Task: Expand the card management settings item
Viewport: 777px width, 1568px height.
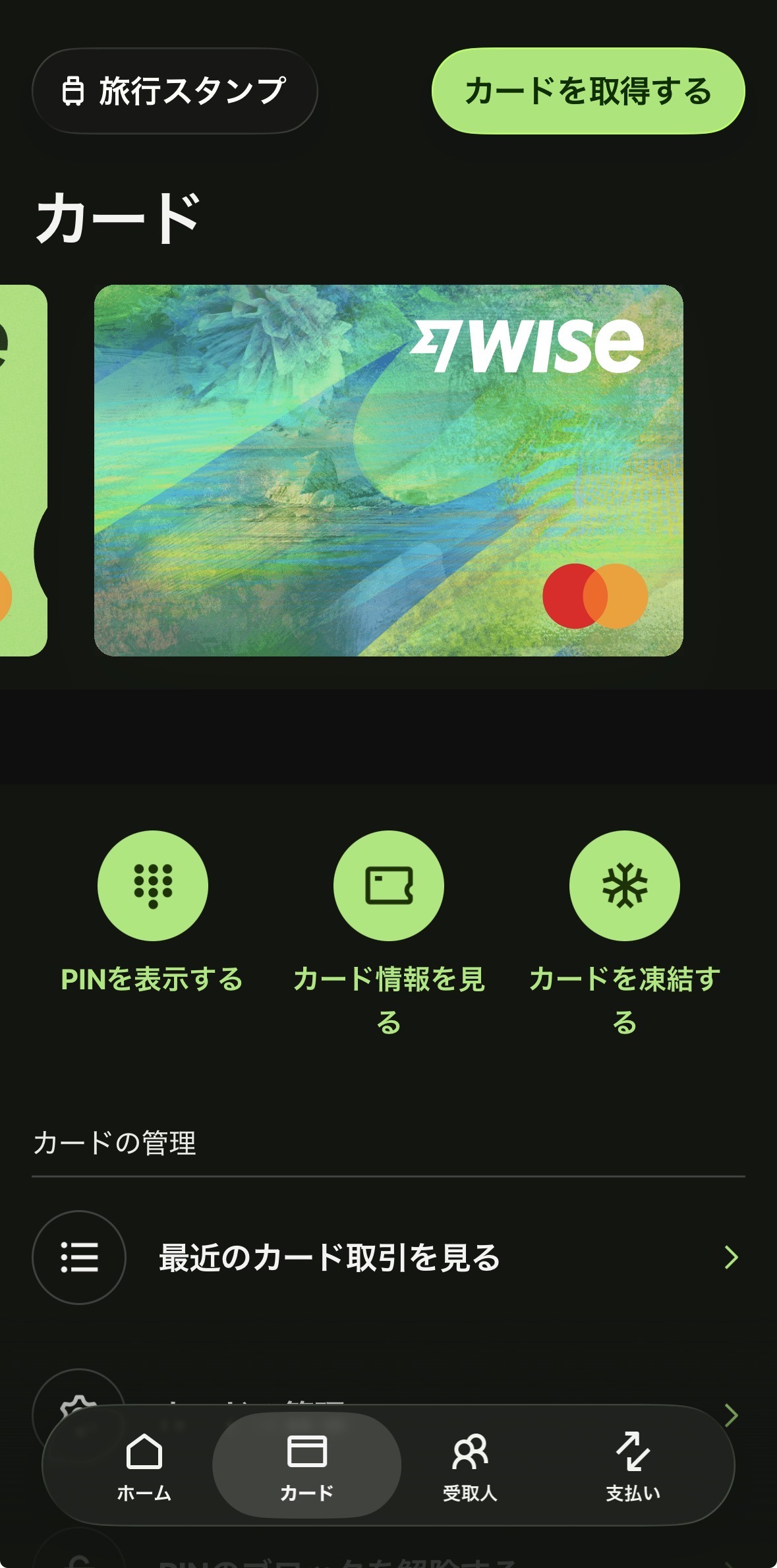Action: pos(389,1410)
